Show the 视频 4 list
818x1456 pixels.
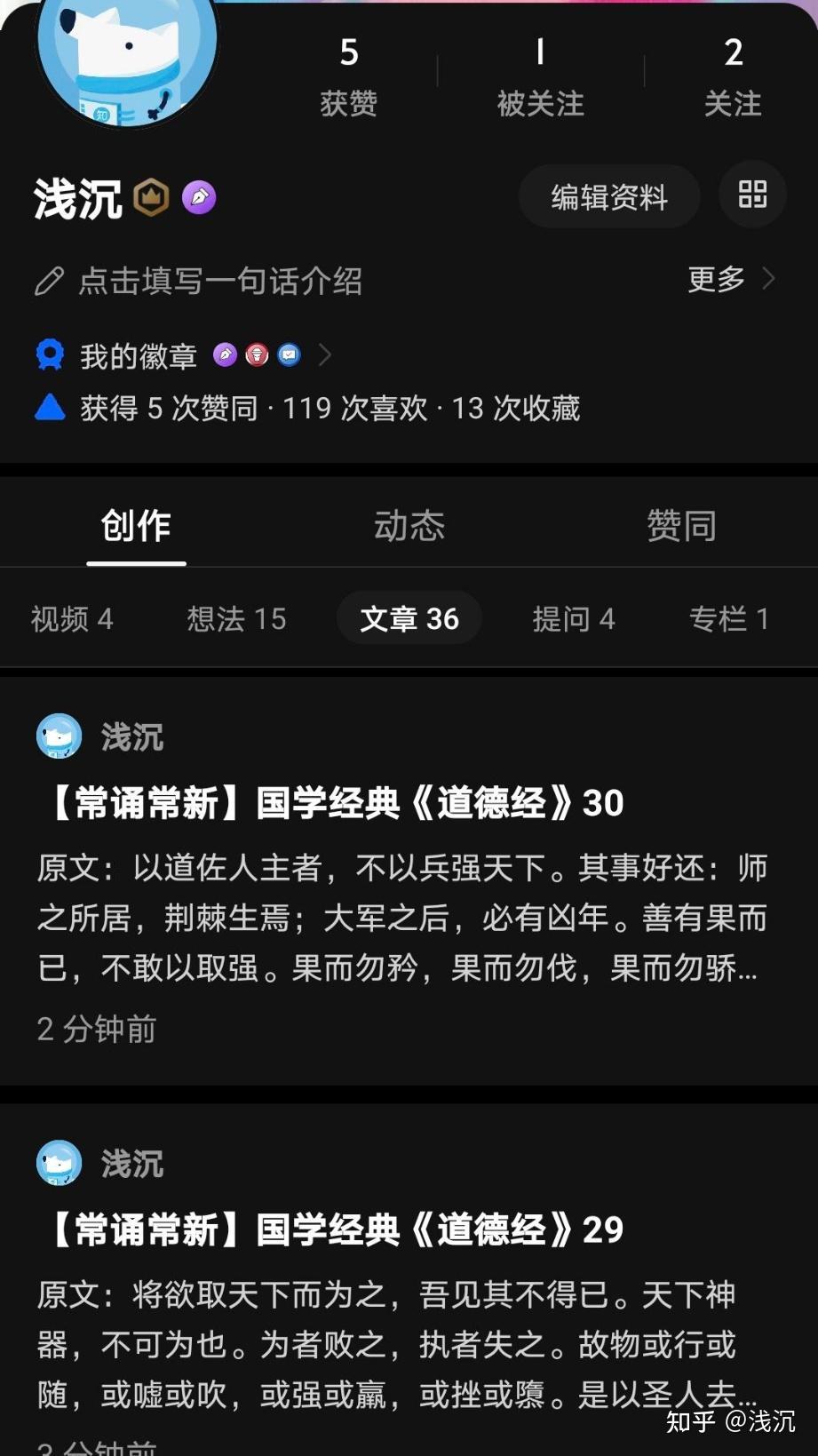click(x=72, y=618)
